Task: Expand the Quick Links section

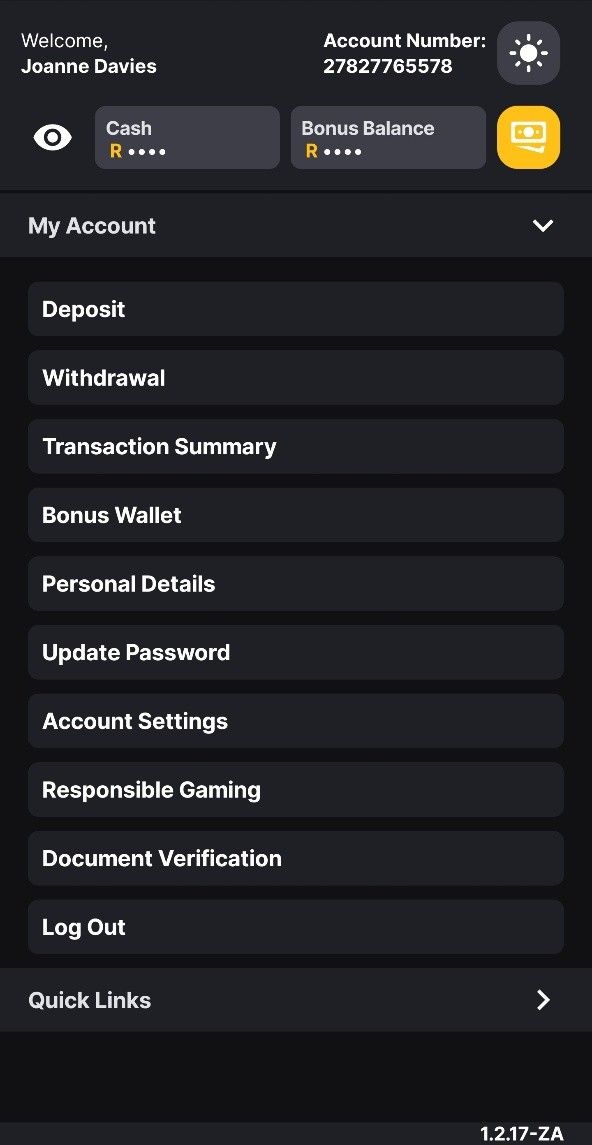Action: [296, 1000]
